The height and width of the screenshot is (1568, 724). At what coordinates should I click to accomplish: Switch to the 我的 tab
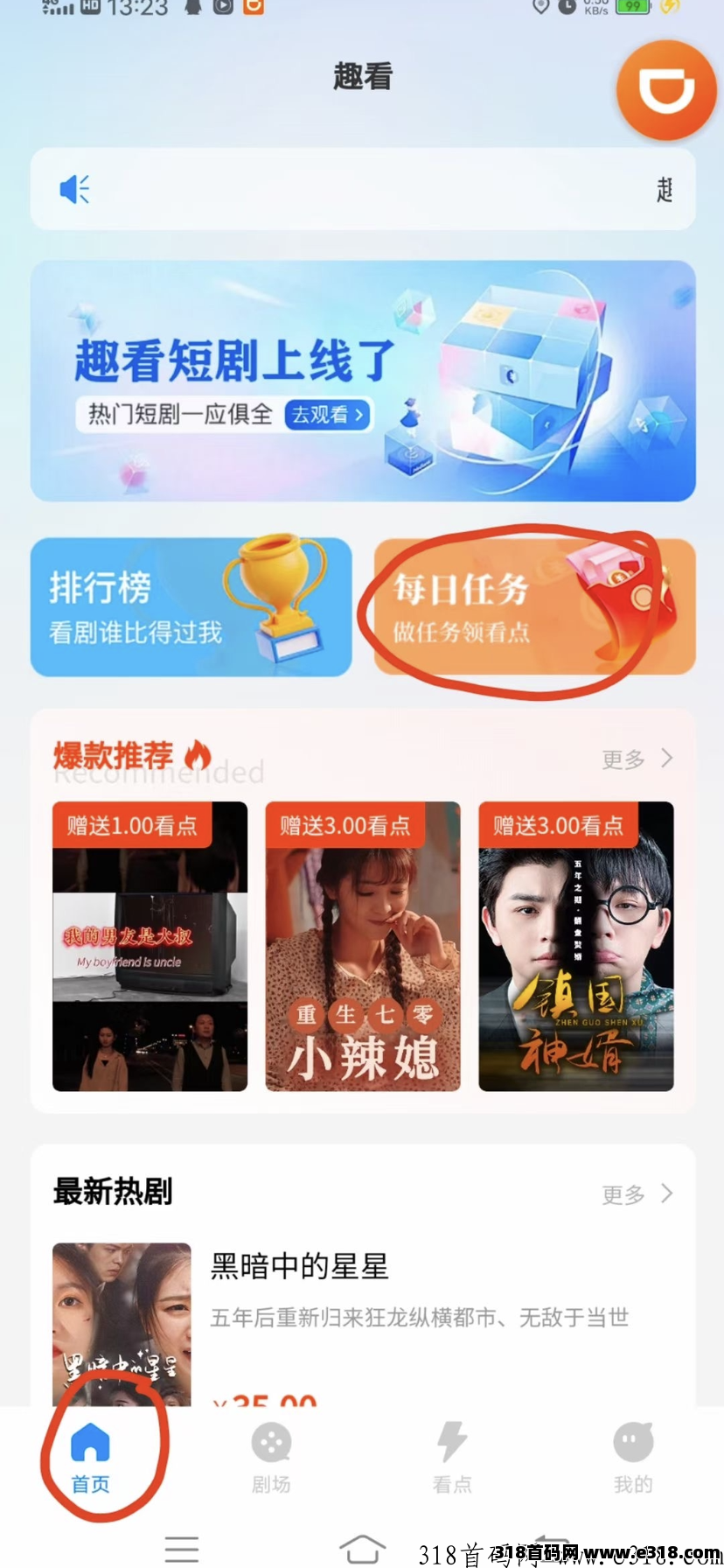(633, 1456)
